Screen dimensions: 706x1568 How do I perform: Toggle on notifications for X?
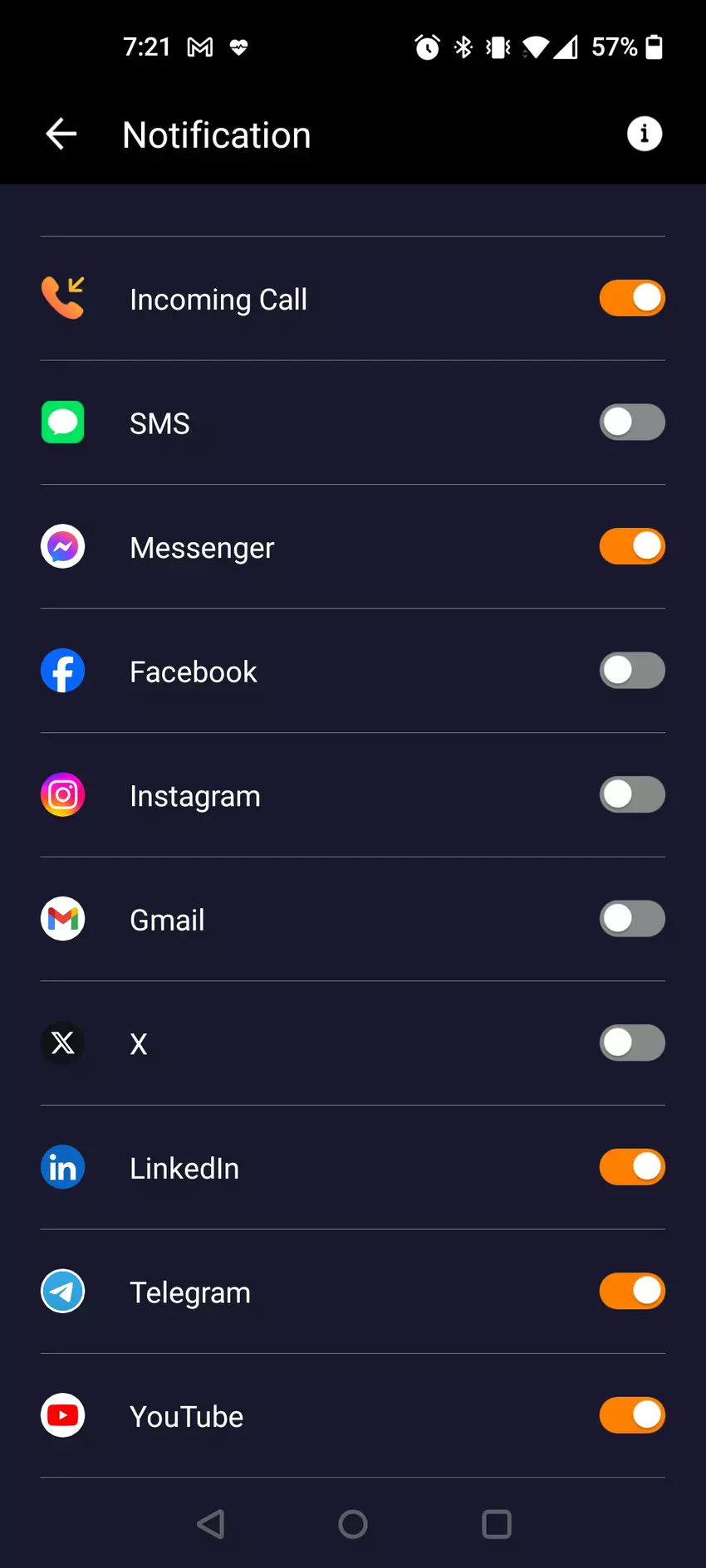(x=632, y=1043)
